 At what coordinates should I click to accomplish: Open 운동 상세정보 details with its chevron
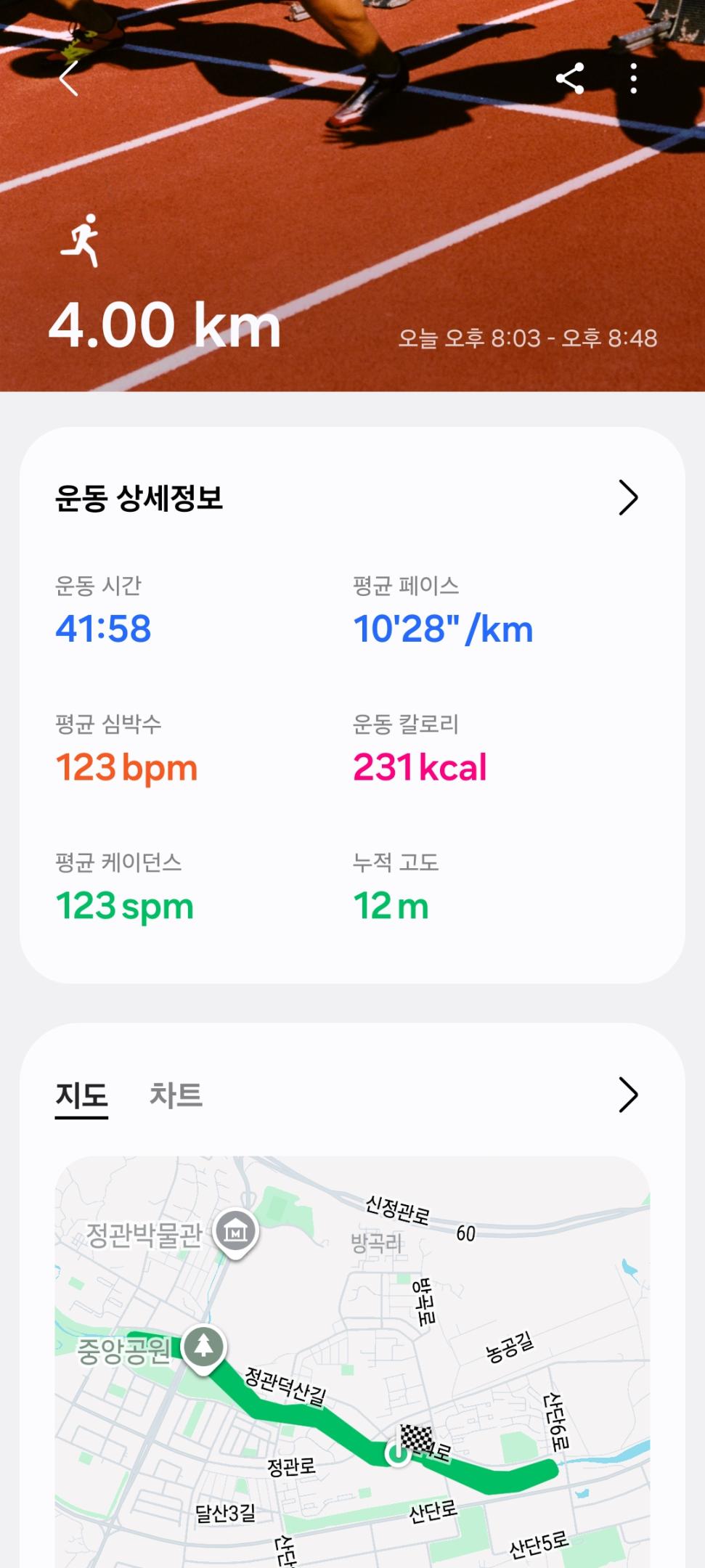pyautogui.click(x=627, y=498)
